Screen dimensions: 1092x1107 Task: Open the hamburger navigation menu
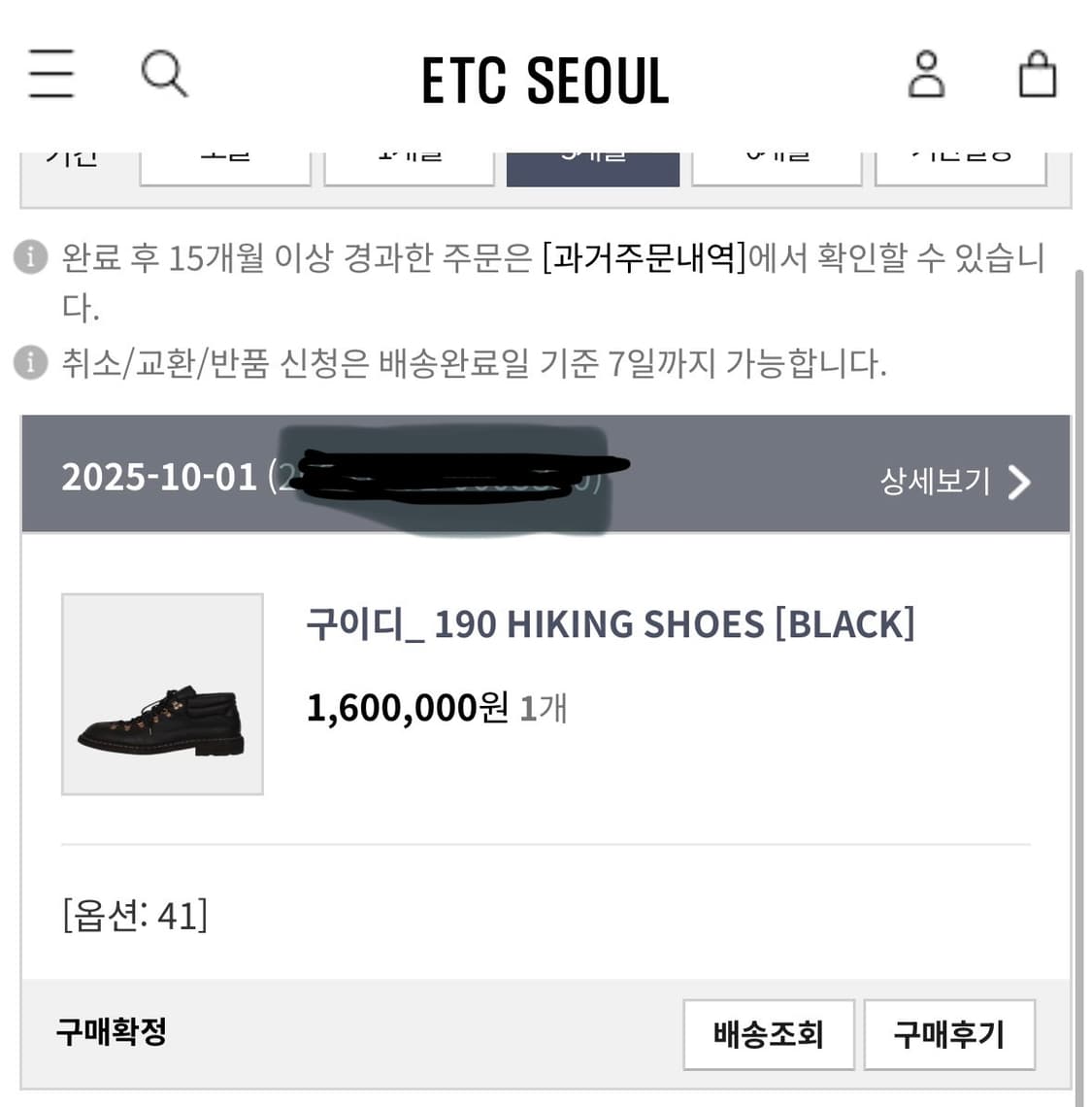50,73
